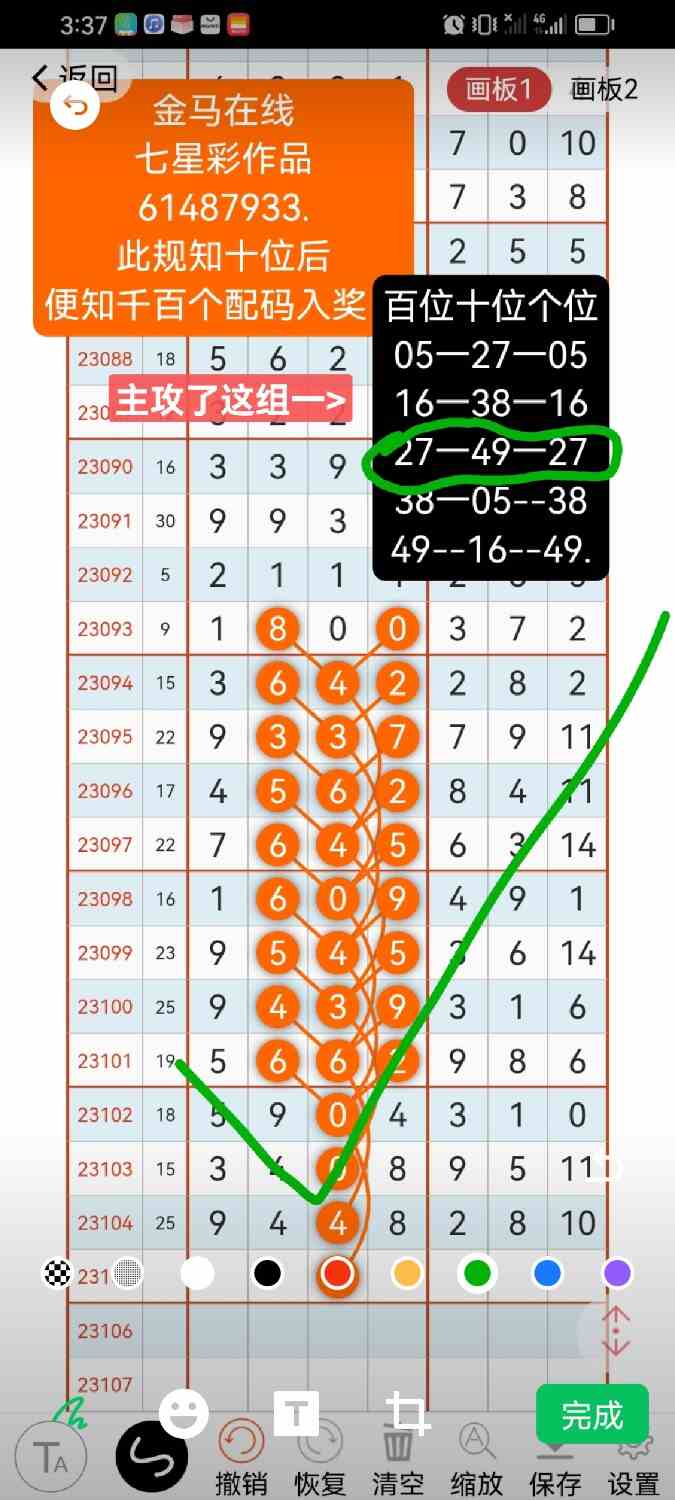Select the checkered transparent swatch

click(x=58, y=1273)
